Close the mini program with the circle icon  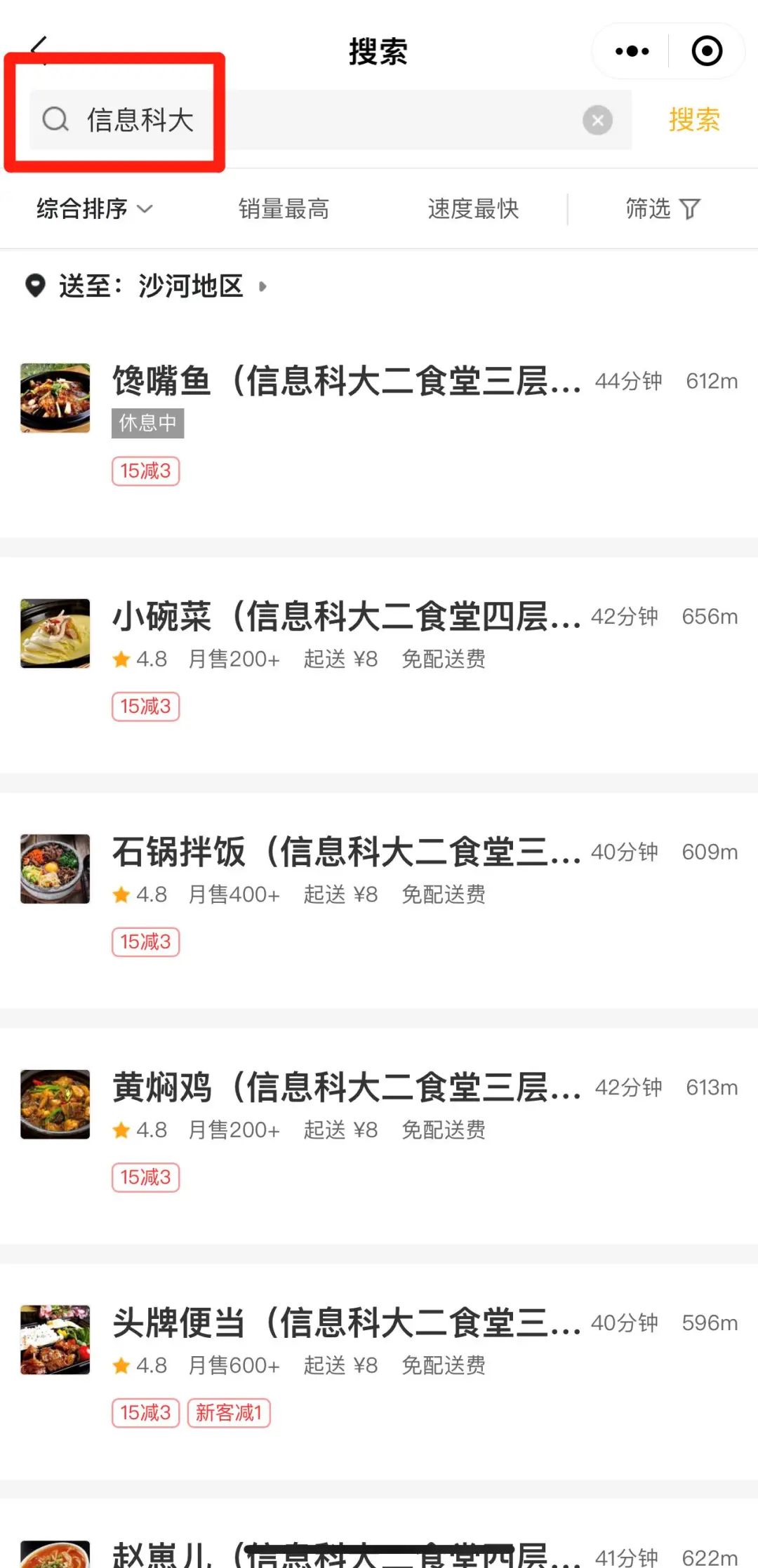[706, 51]
